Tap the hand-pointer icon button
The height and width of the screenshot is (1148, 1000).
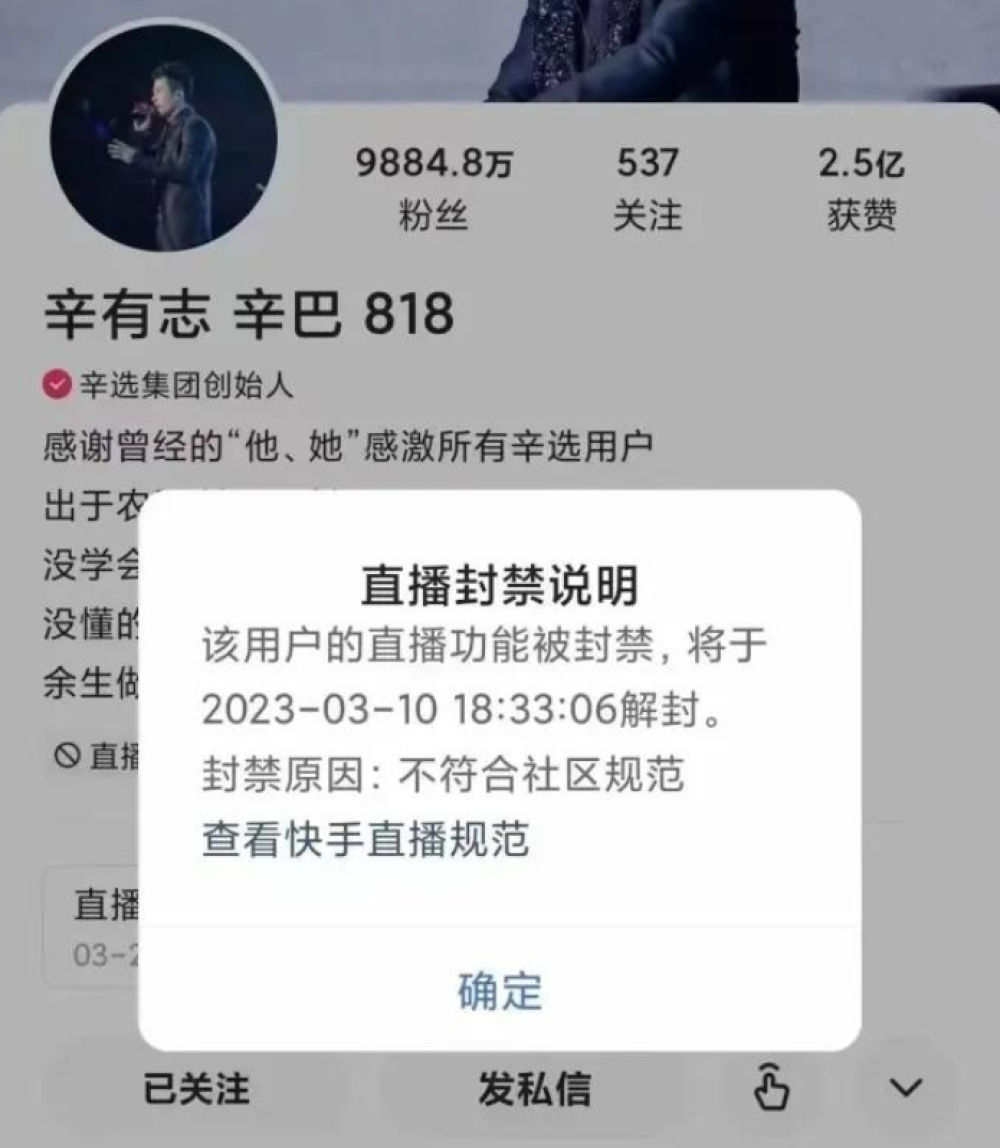point(770,1089)
